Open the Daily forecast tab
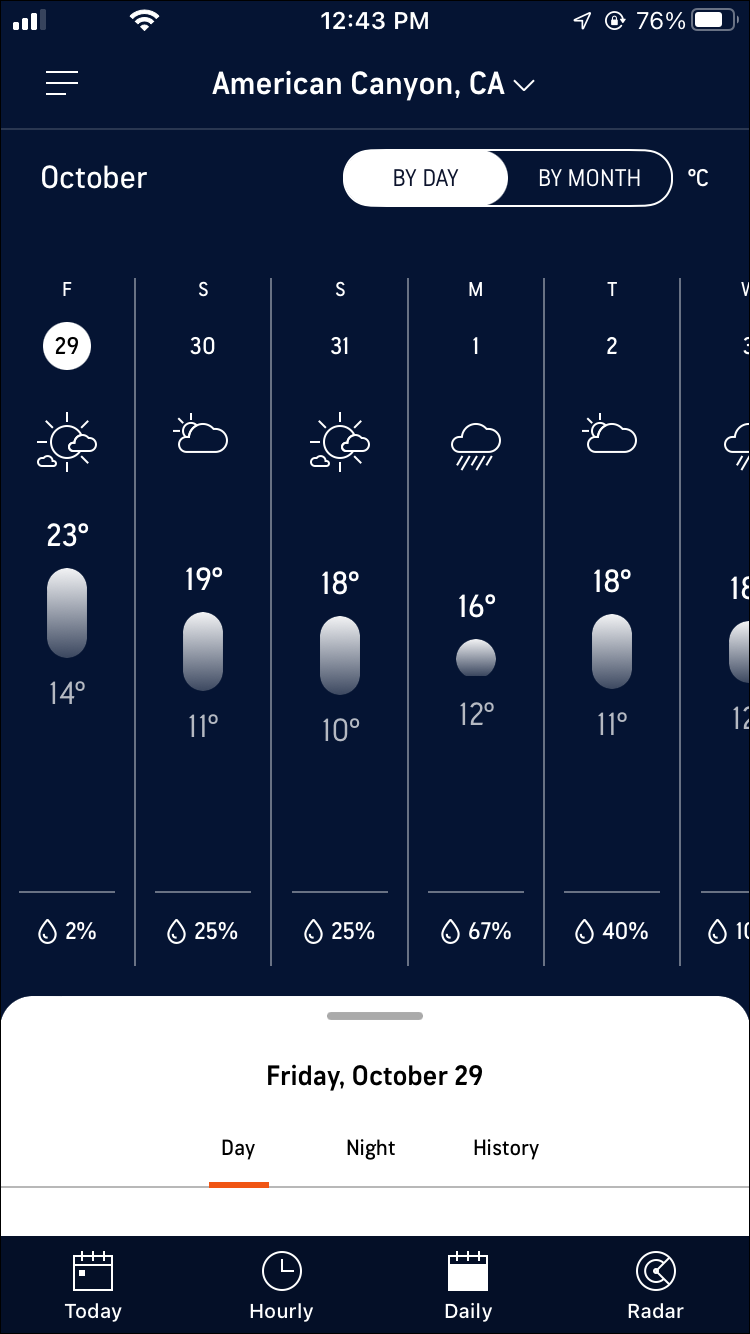This screenshot has width=750, height=1334. (x=468, y=1286)
